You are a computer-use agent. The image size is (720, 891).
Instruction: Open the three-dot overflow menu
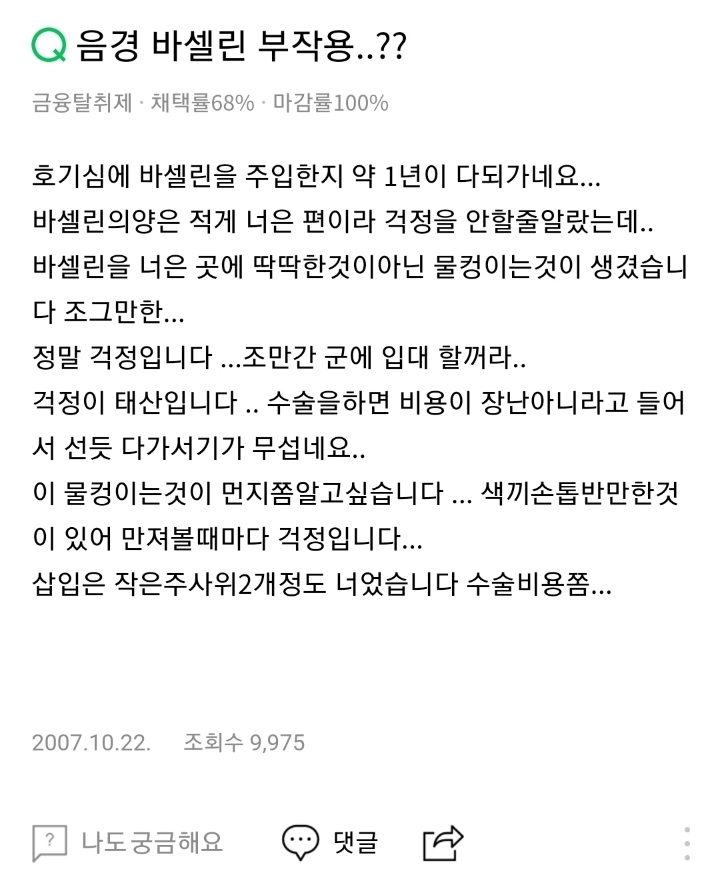click(x=687, y=843)
